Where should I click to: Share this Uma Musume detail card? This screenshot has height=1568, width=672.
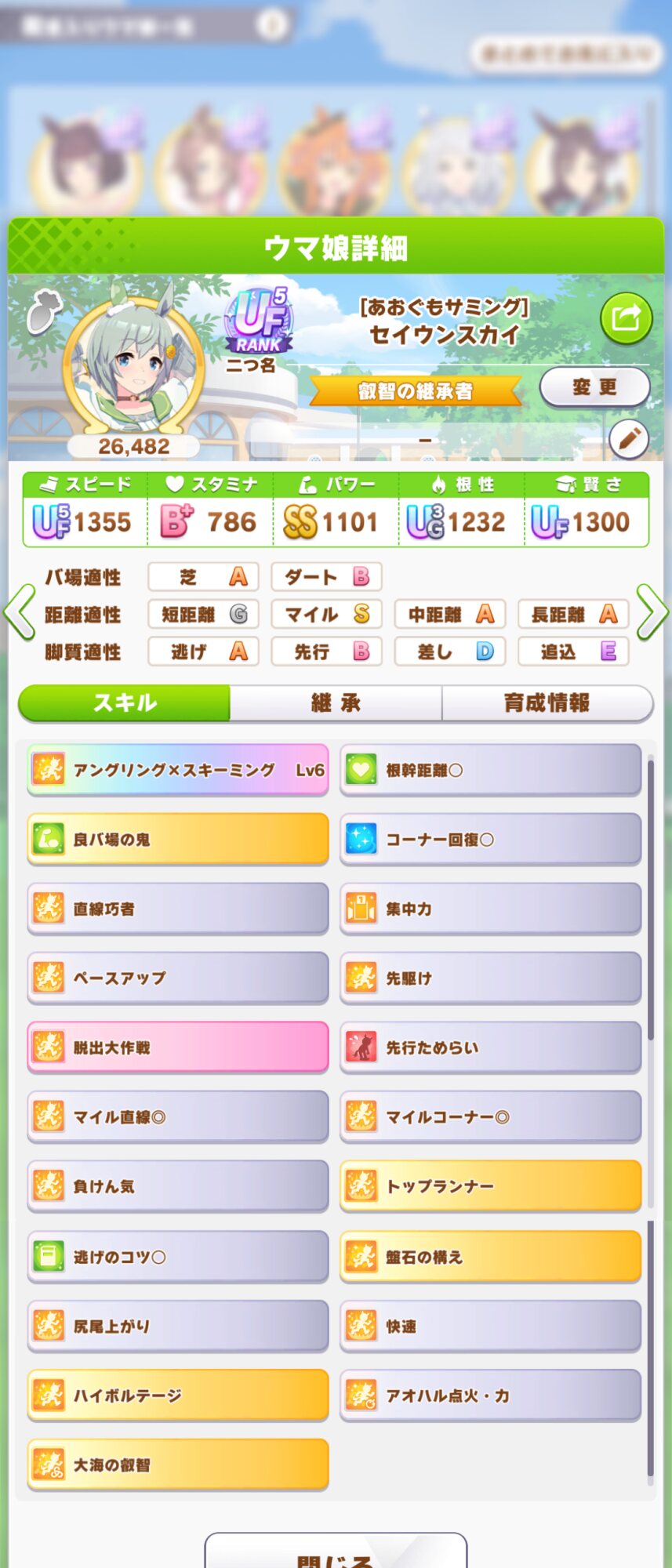(626, 318)
